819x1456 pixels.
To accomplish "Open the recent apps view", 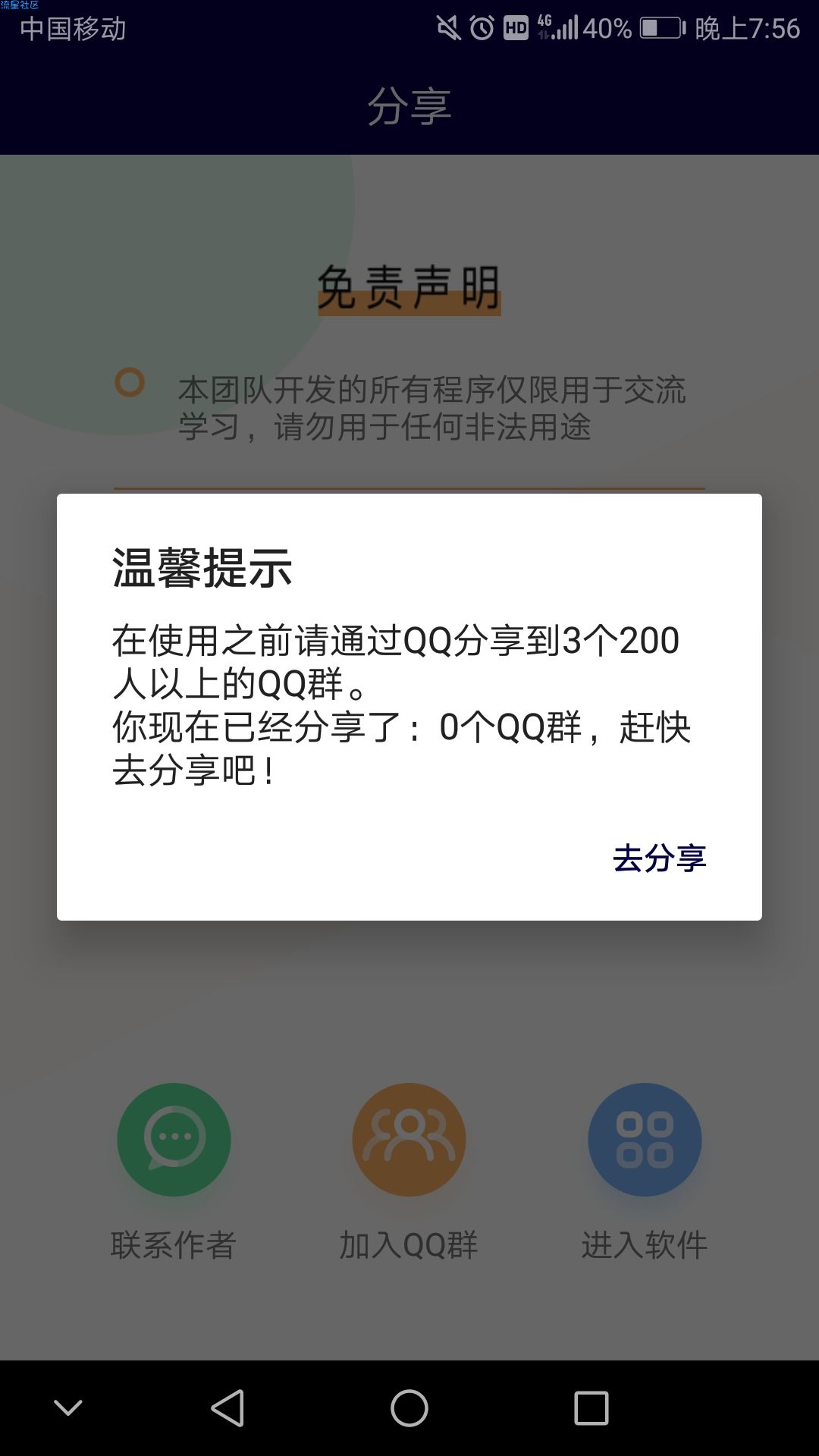I will (x=591, y=1408).
